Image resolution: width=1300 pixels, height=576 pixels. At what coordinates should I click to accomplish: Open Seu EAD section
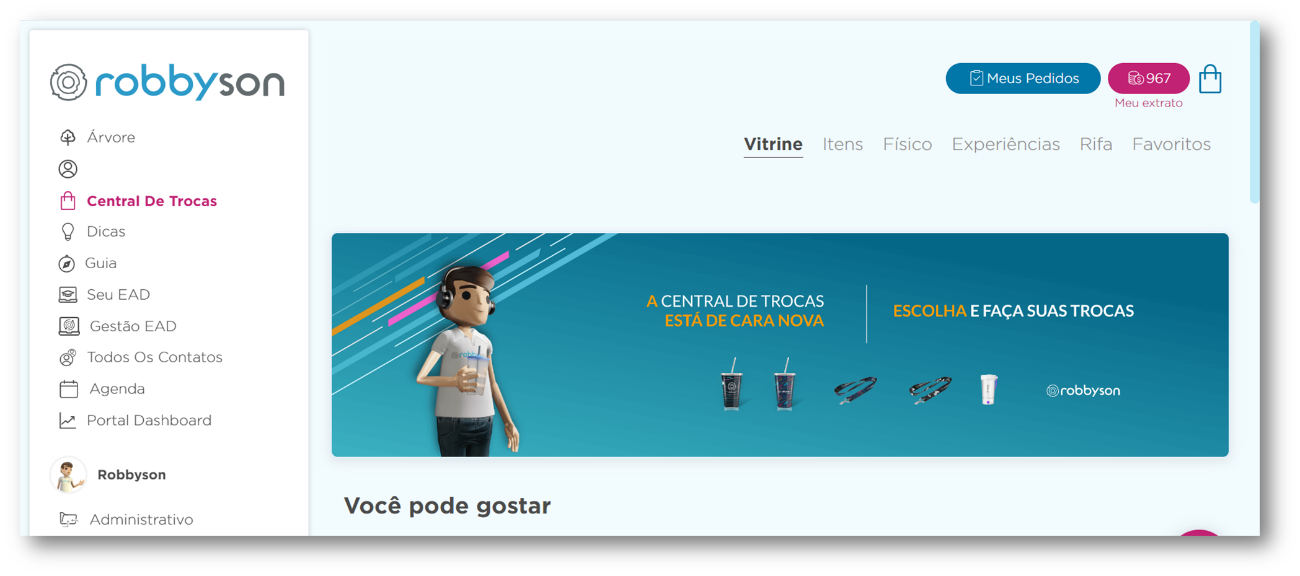pos(117,295)
